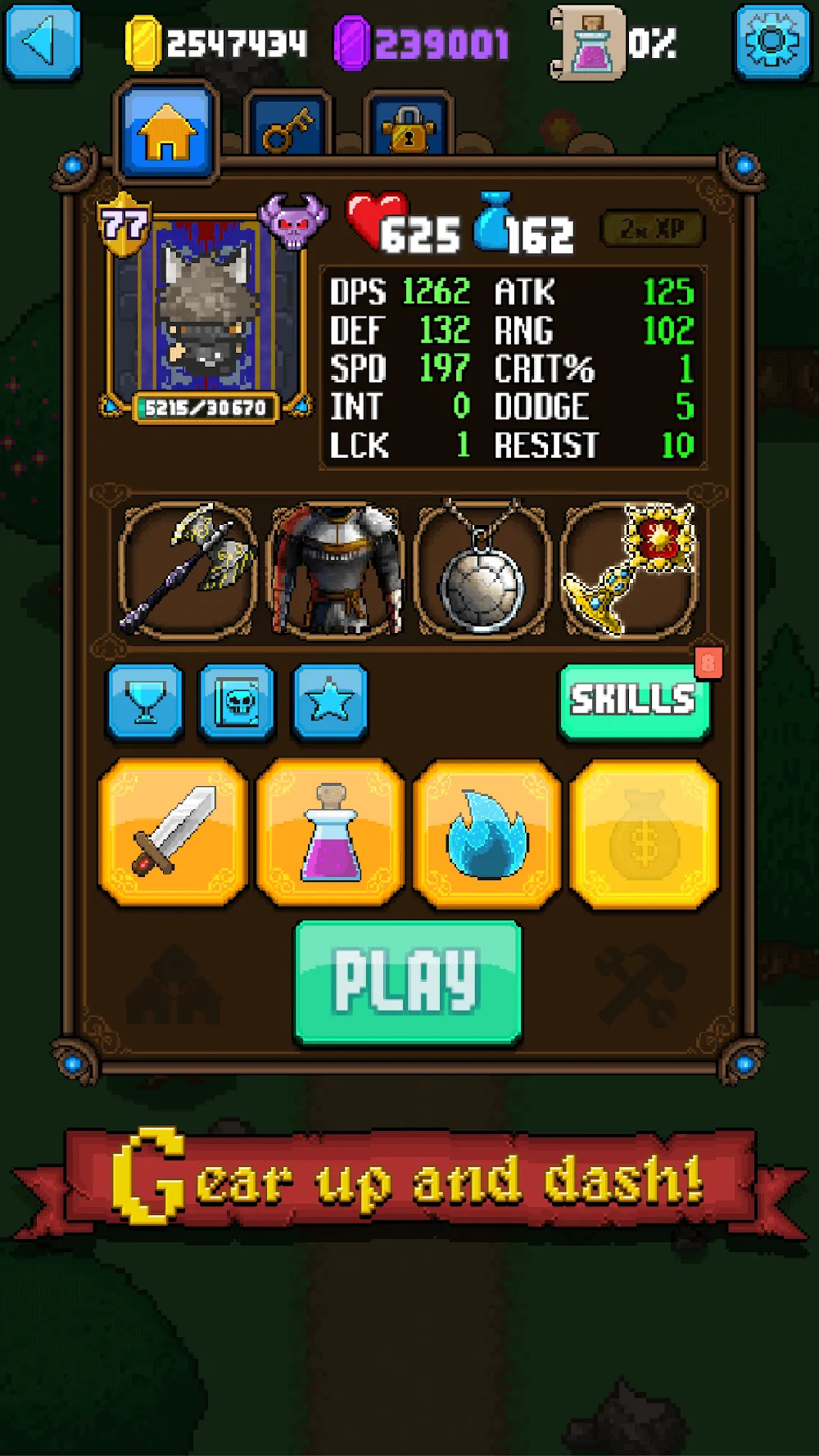The image size is (819, 1456).
Task: Select the equipped battle axe slot
Action: point(188,569)
